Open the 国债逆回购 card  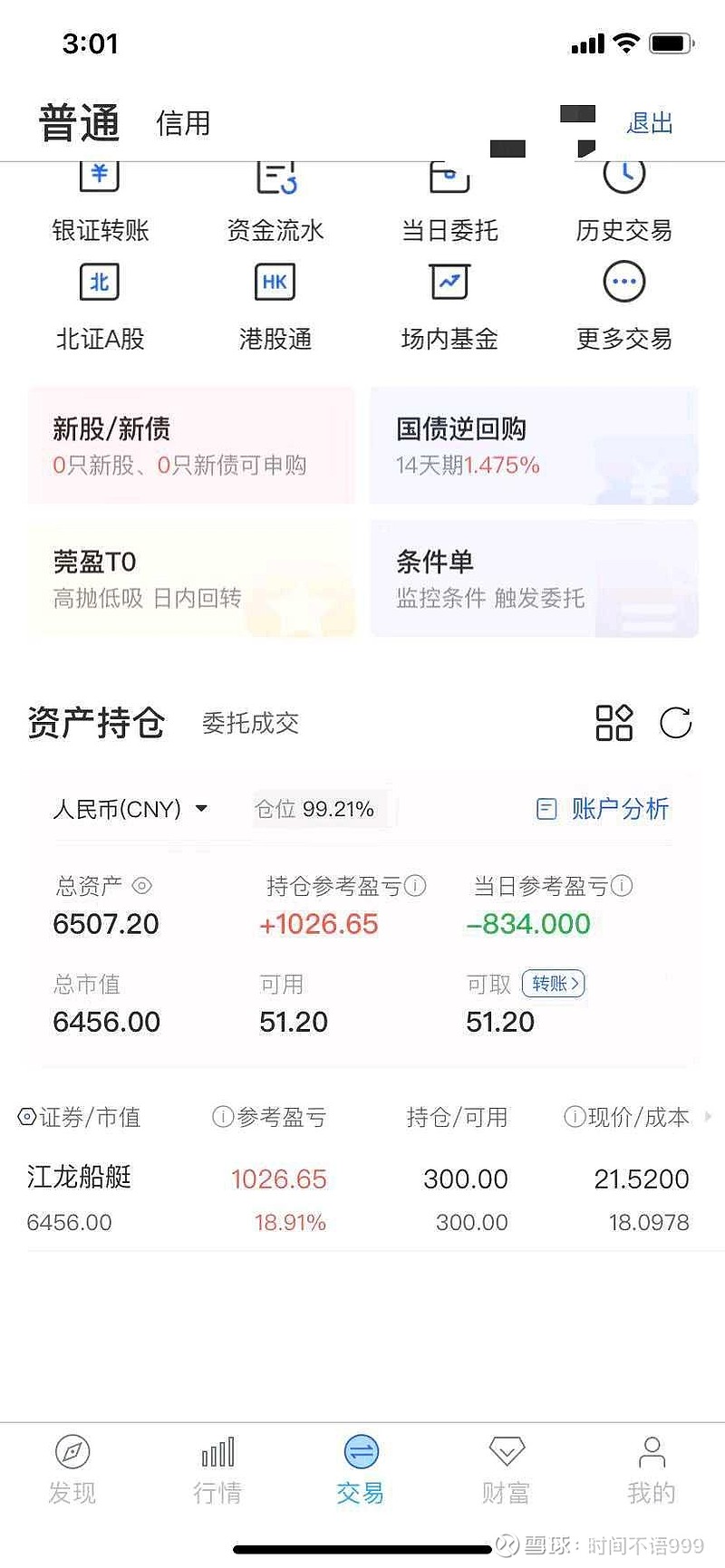point(534,446)
